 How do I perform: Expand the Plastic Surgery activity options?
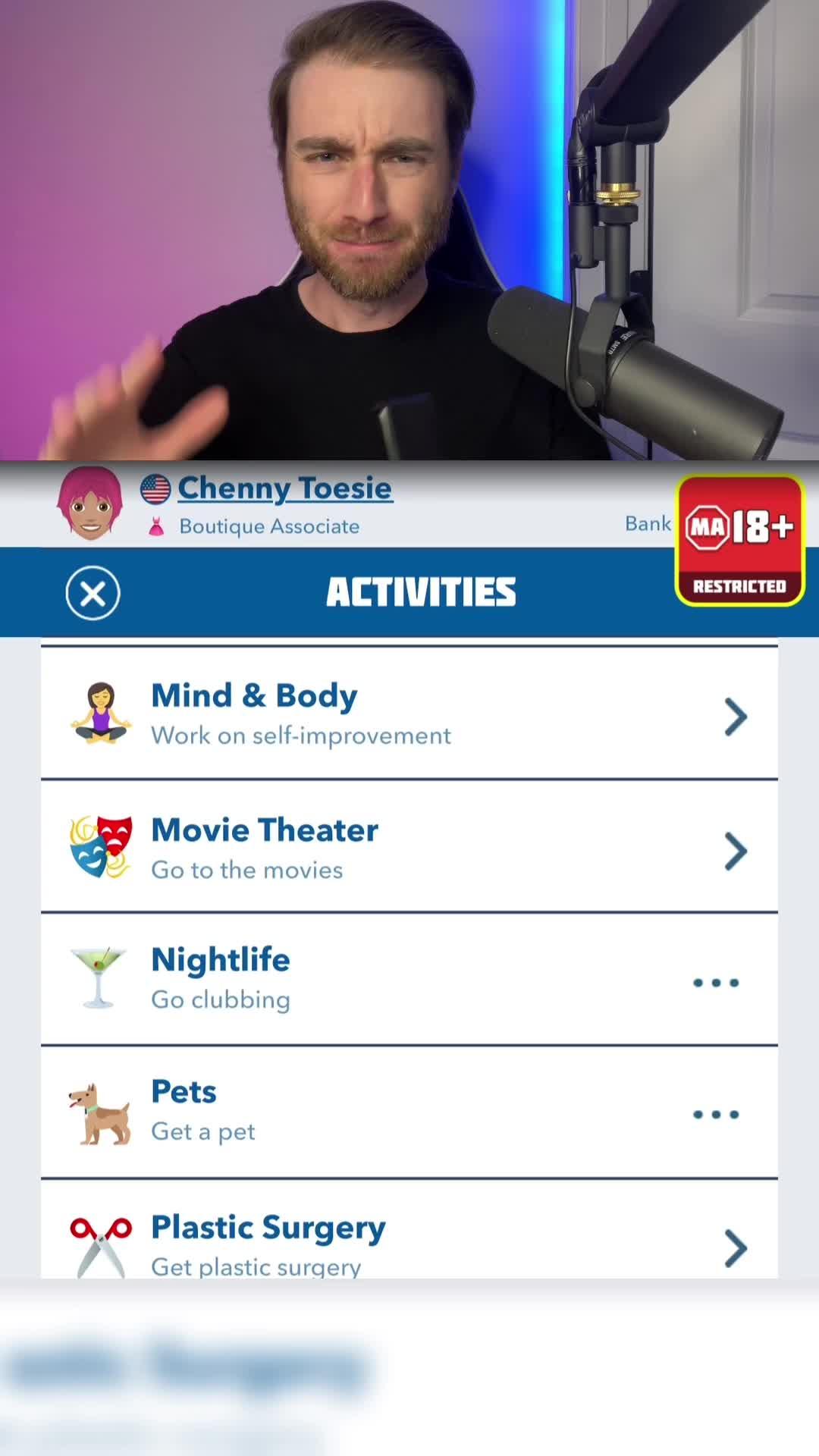734,1247
